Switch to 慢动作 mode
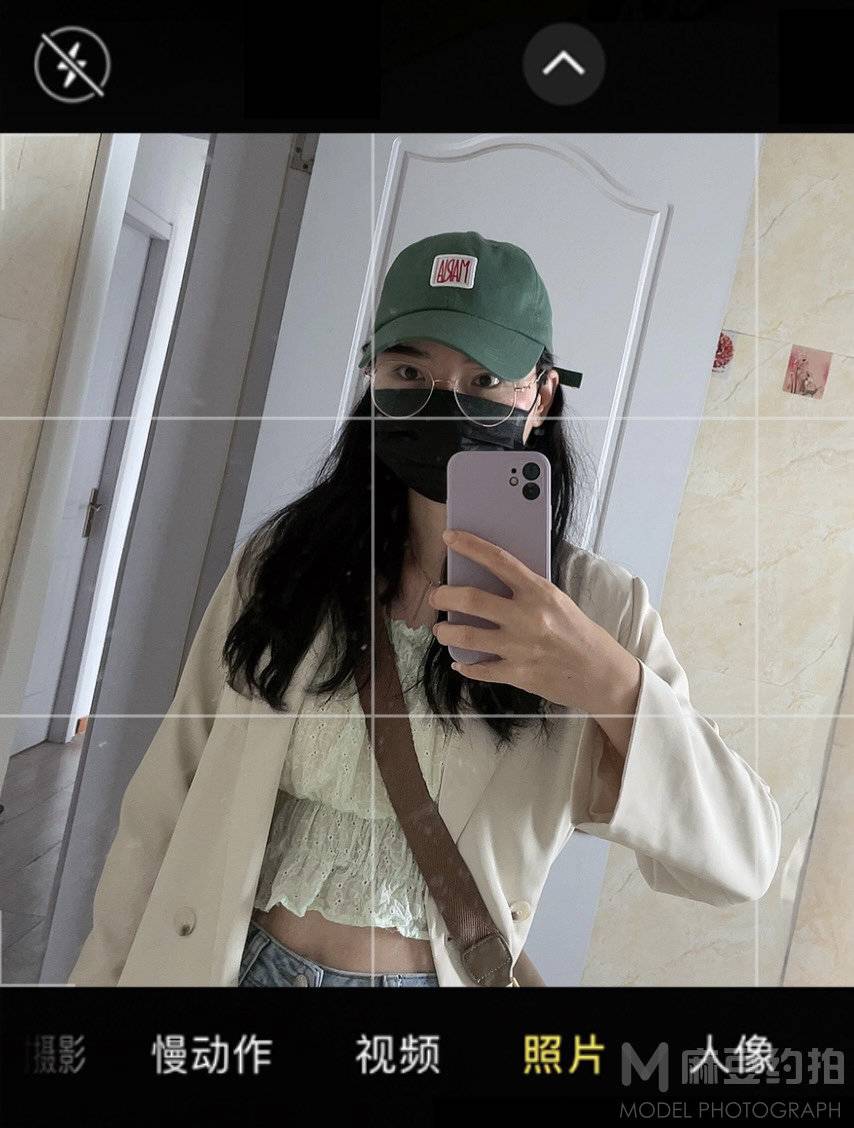Screen dimensions: 854x1128 click(212, 1055)
